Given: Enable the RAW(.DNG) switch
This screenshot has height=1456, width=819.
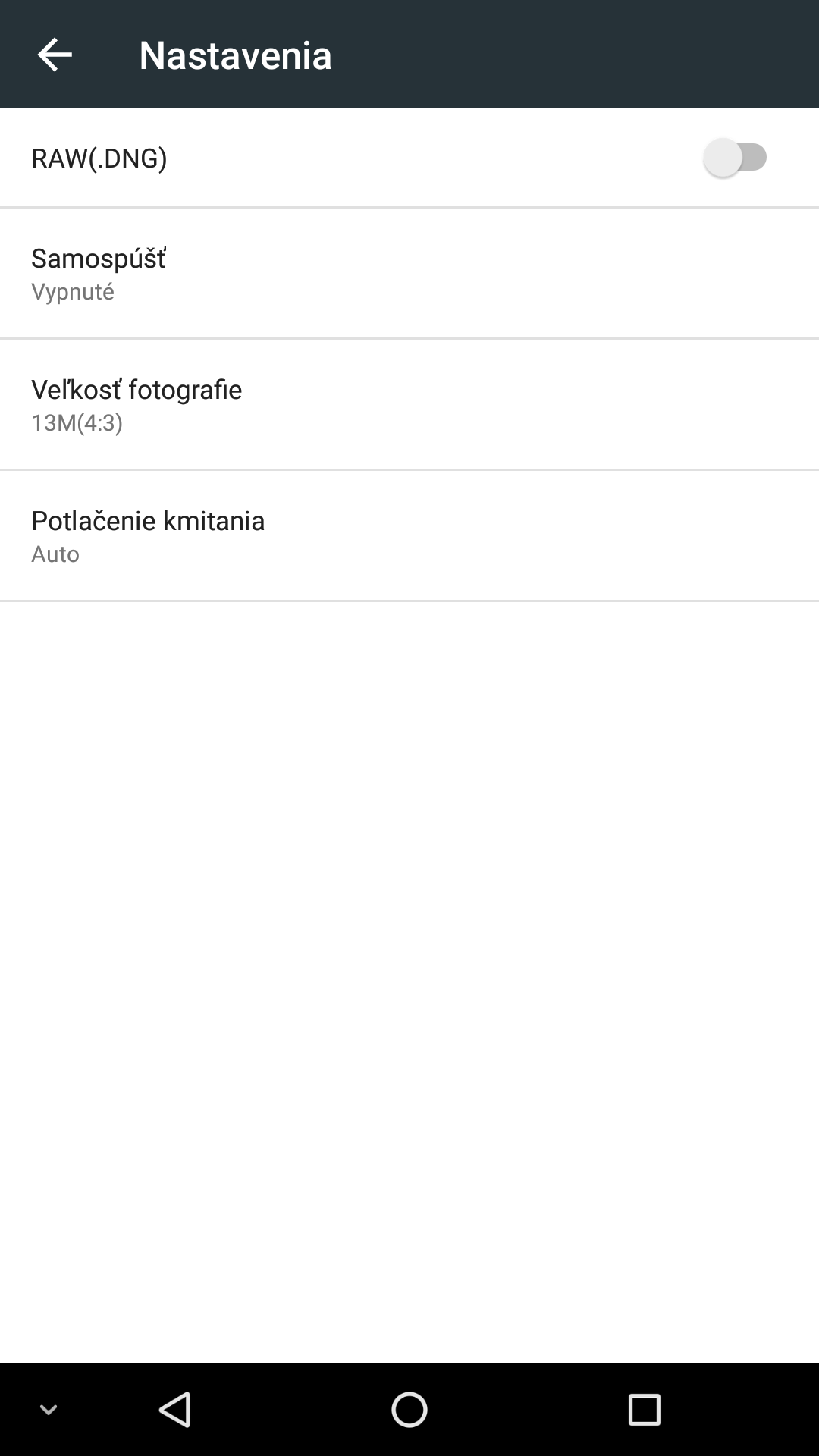Looking at the screenshot, I should point(735,158).
